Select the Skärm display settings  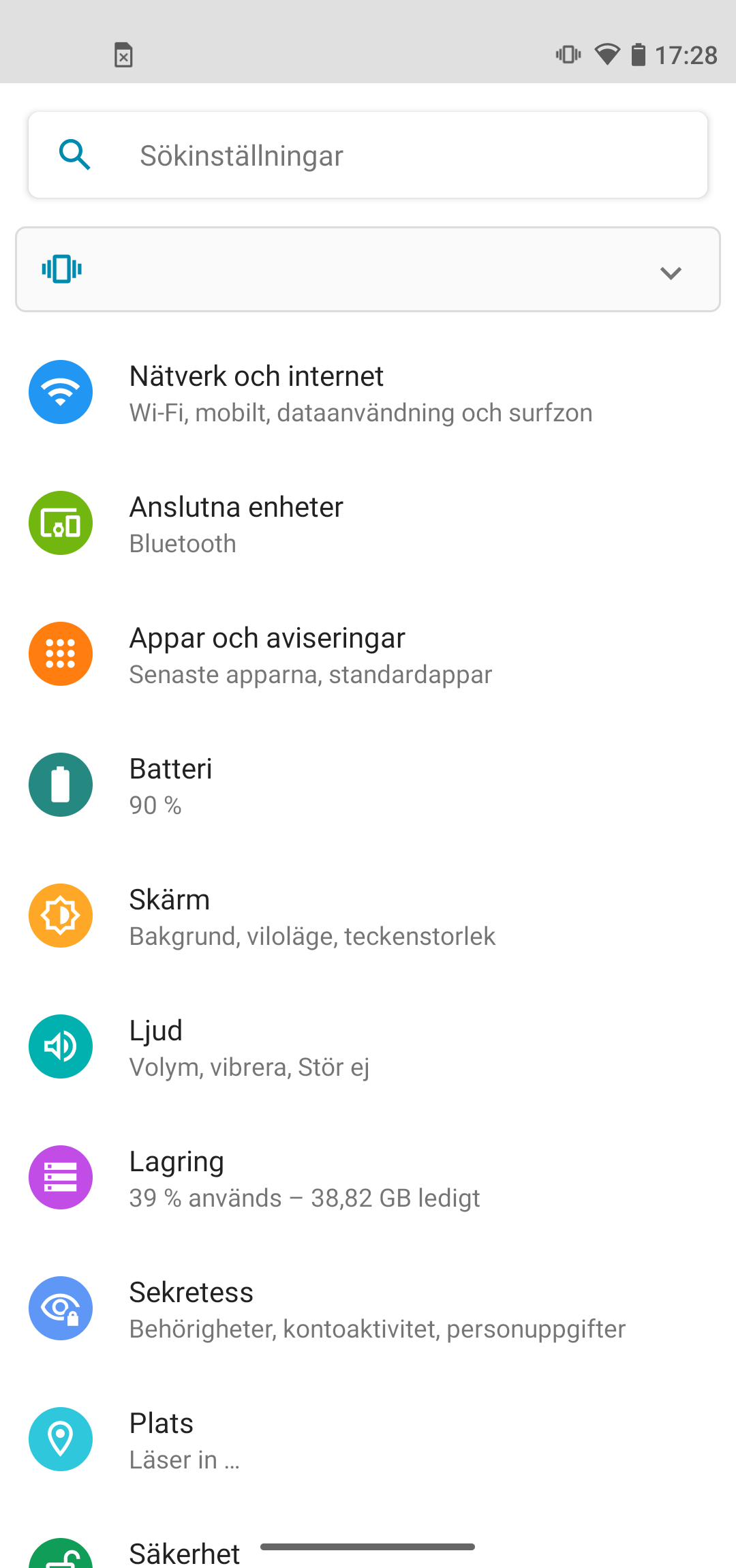point(311,917)
